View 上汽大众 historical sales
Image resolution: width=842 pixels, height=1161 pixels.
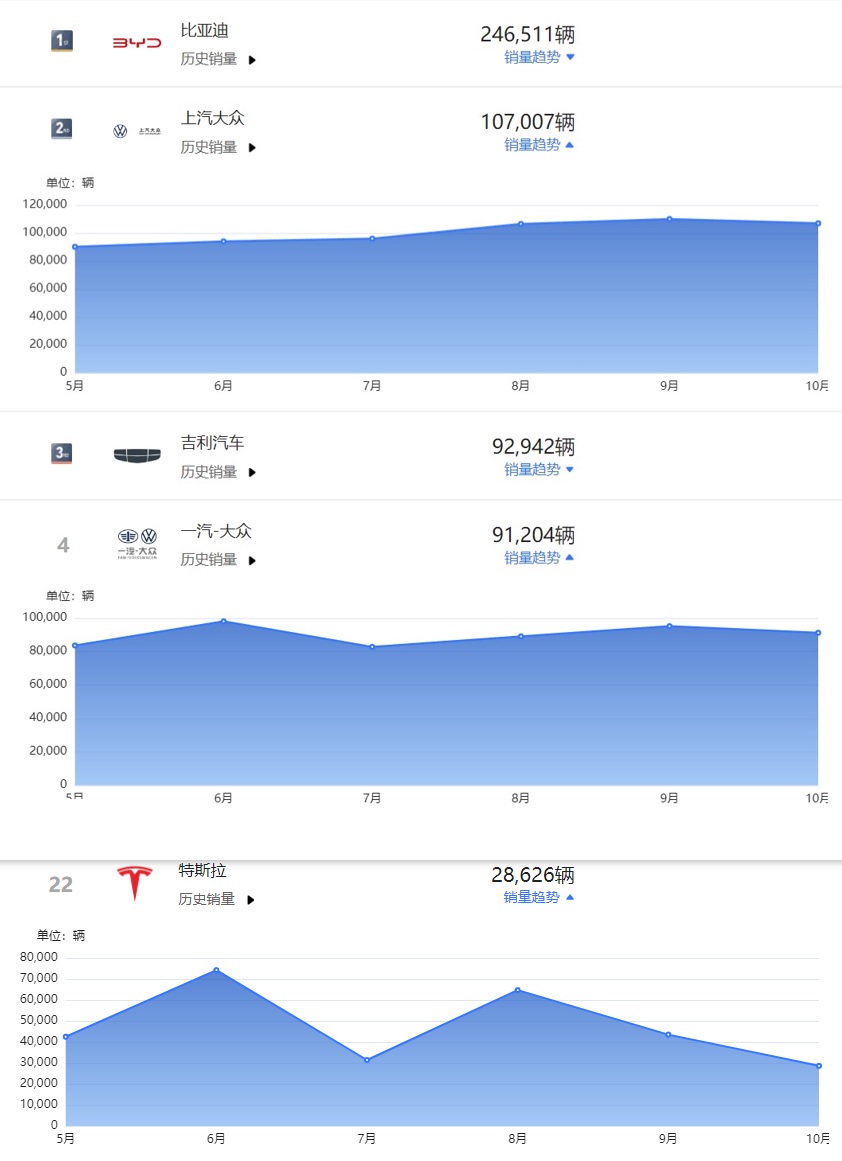pos(217,148)
